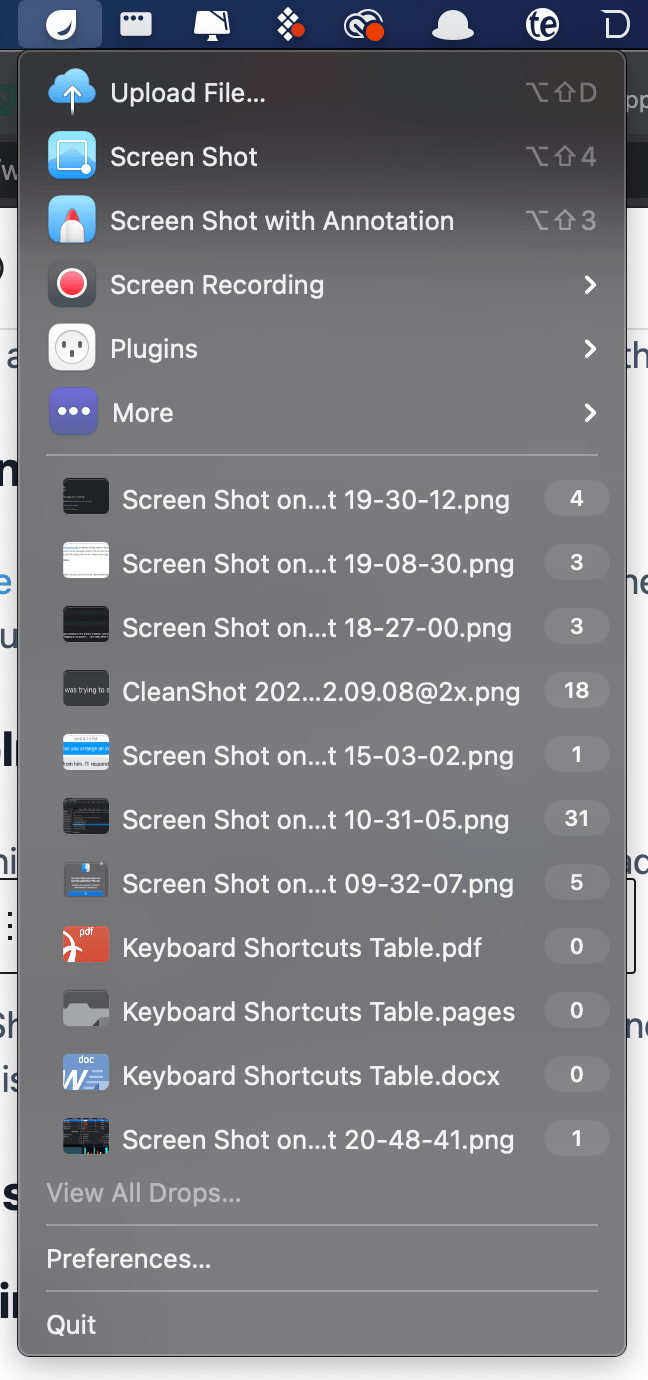Open Keyboard Shortcuts Table.pdf
Image resolution: width=648 pixels, height=1380 pixels.
(x=322, y=947)
